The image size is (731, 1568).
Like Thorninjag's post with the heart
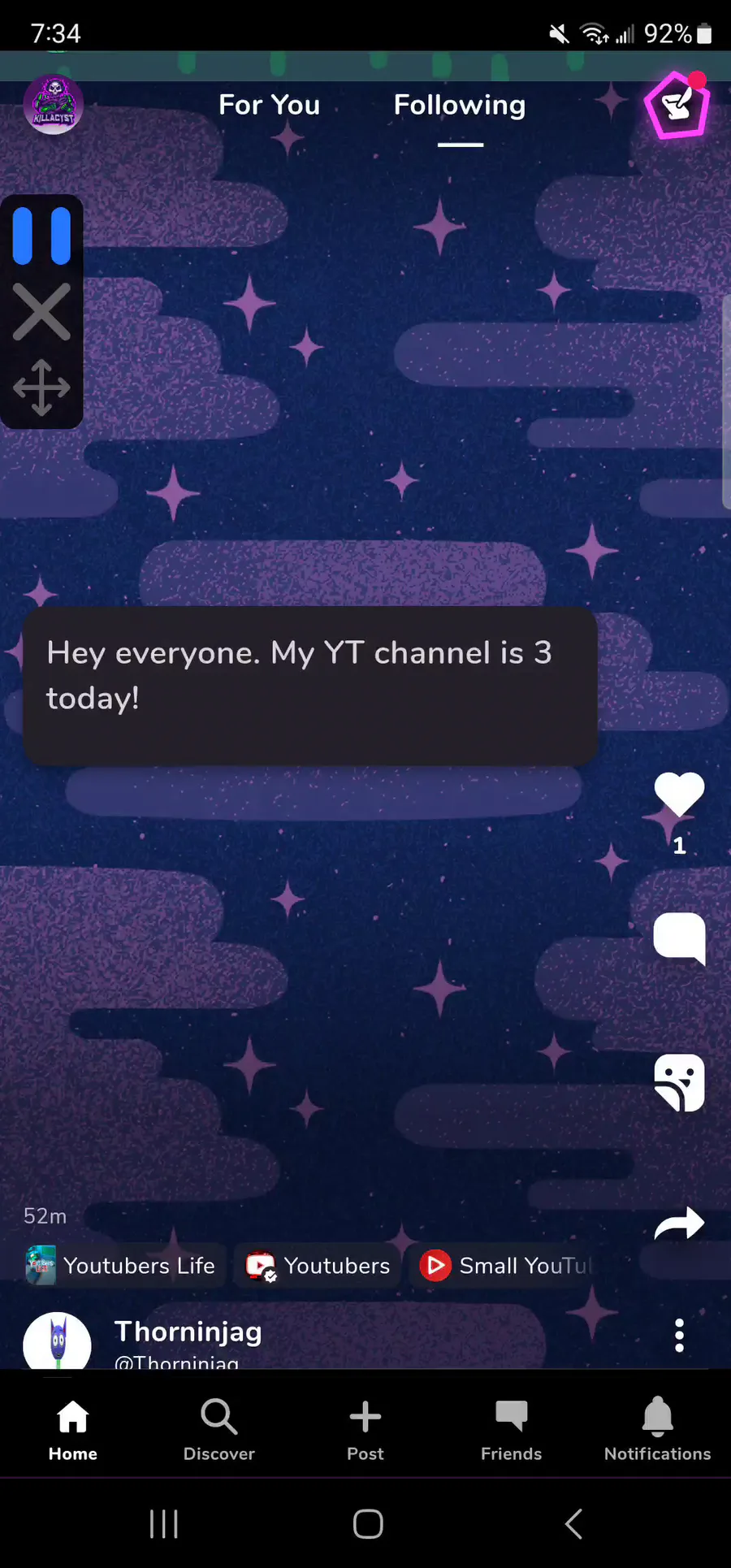[679, 794]
